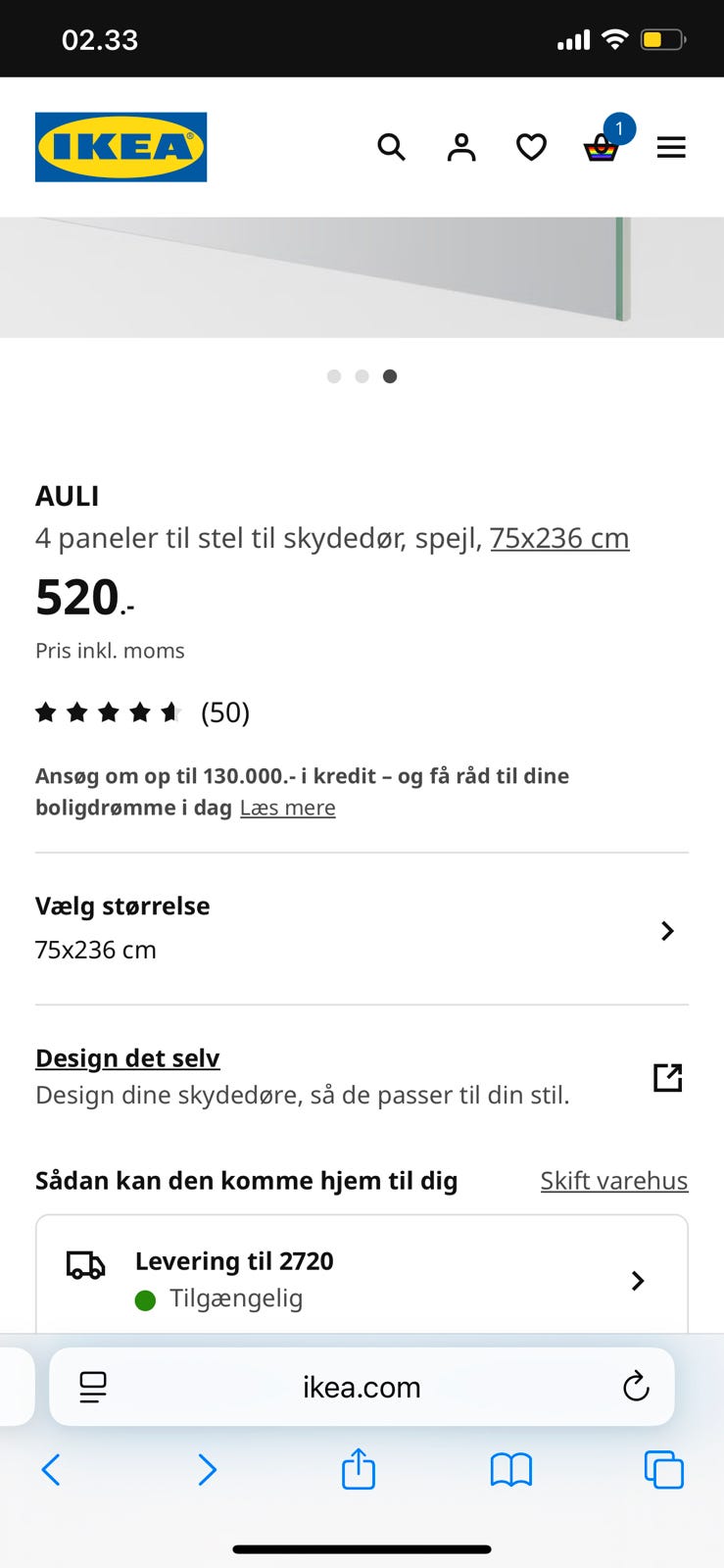Click the IKEA logo
This screenshot has height=1568, width=724.
[121, 146]
